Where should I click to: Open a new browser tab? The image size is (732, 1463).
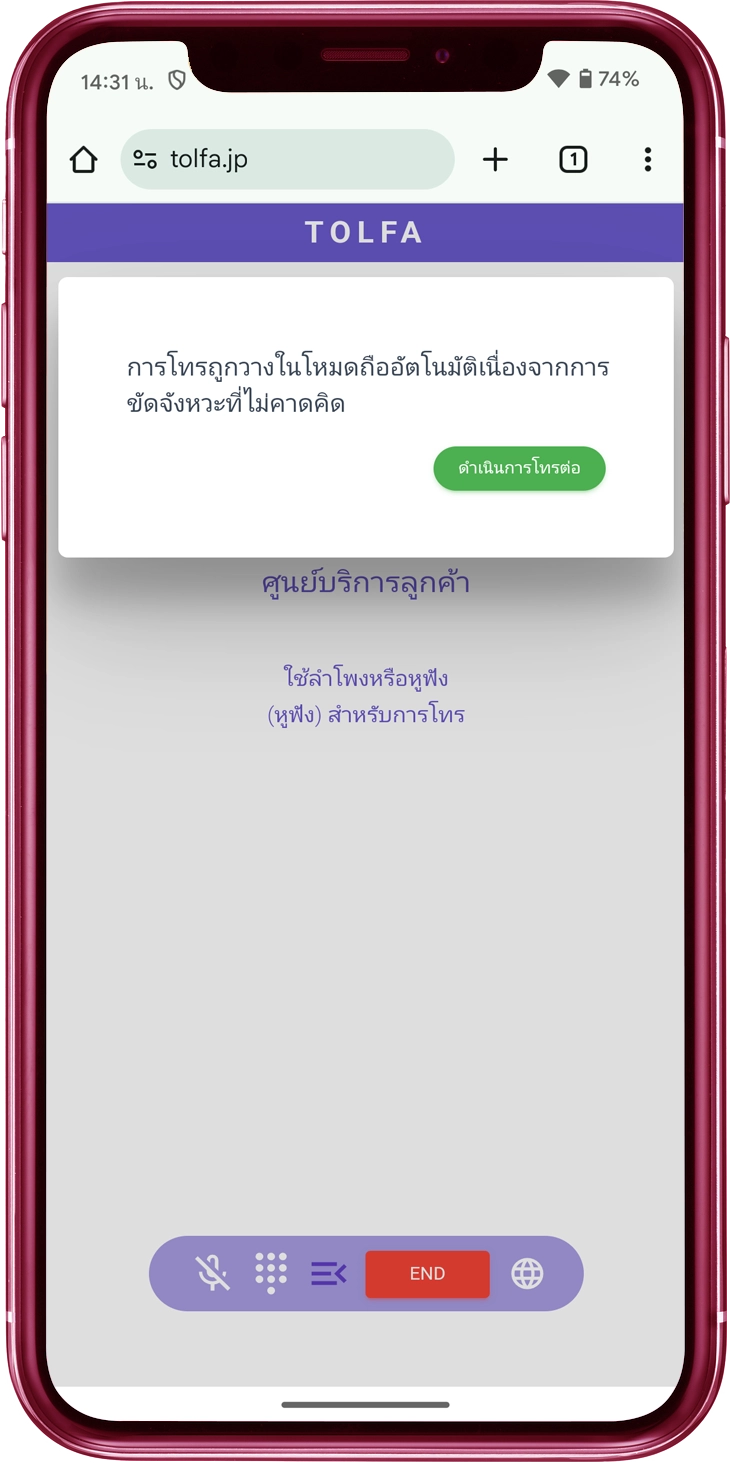pyautogui.click(x=495, y=159)
